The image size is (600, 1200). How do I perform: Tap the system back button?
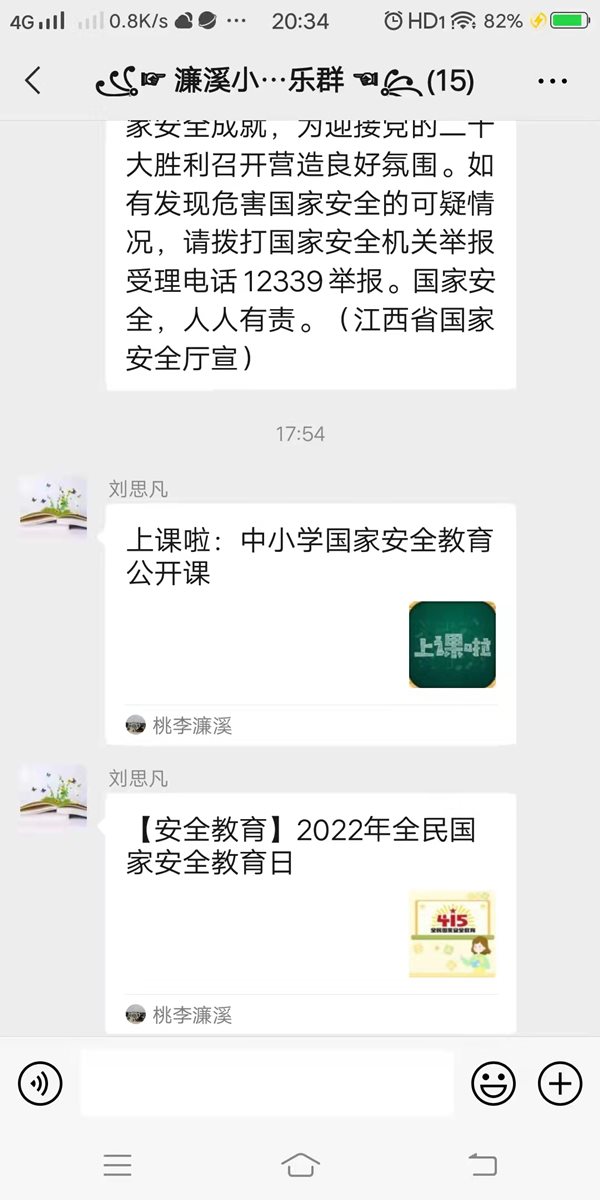click(482, 1164)
